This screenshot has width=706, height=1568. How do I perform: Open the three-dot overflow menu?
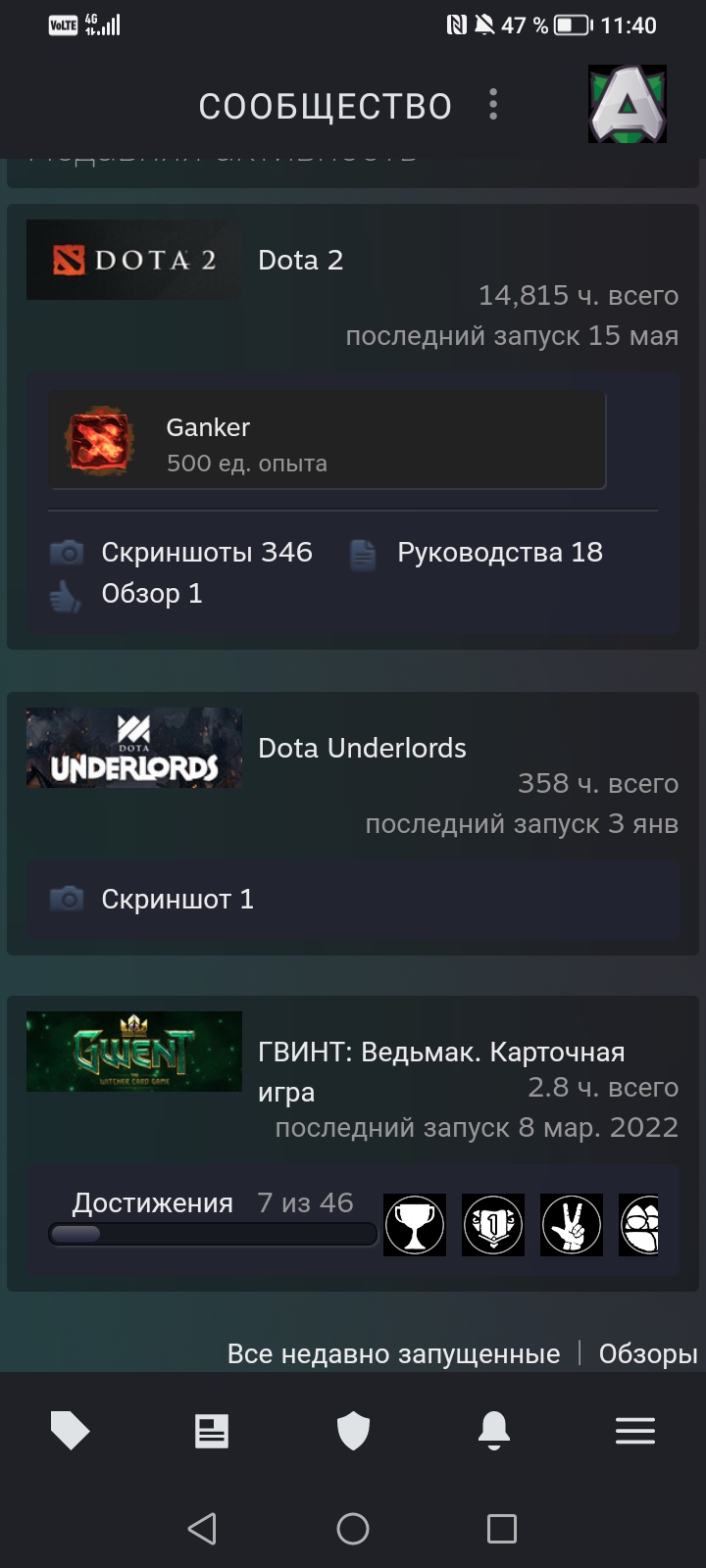(493, 105)
